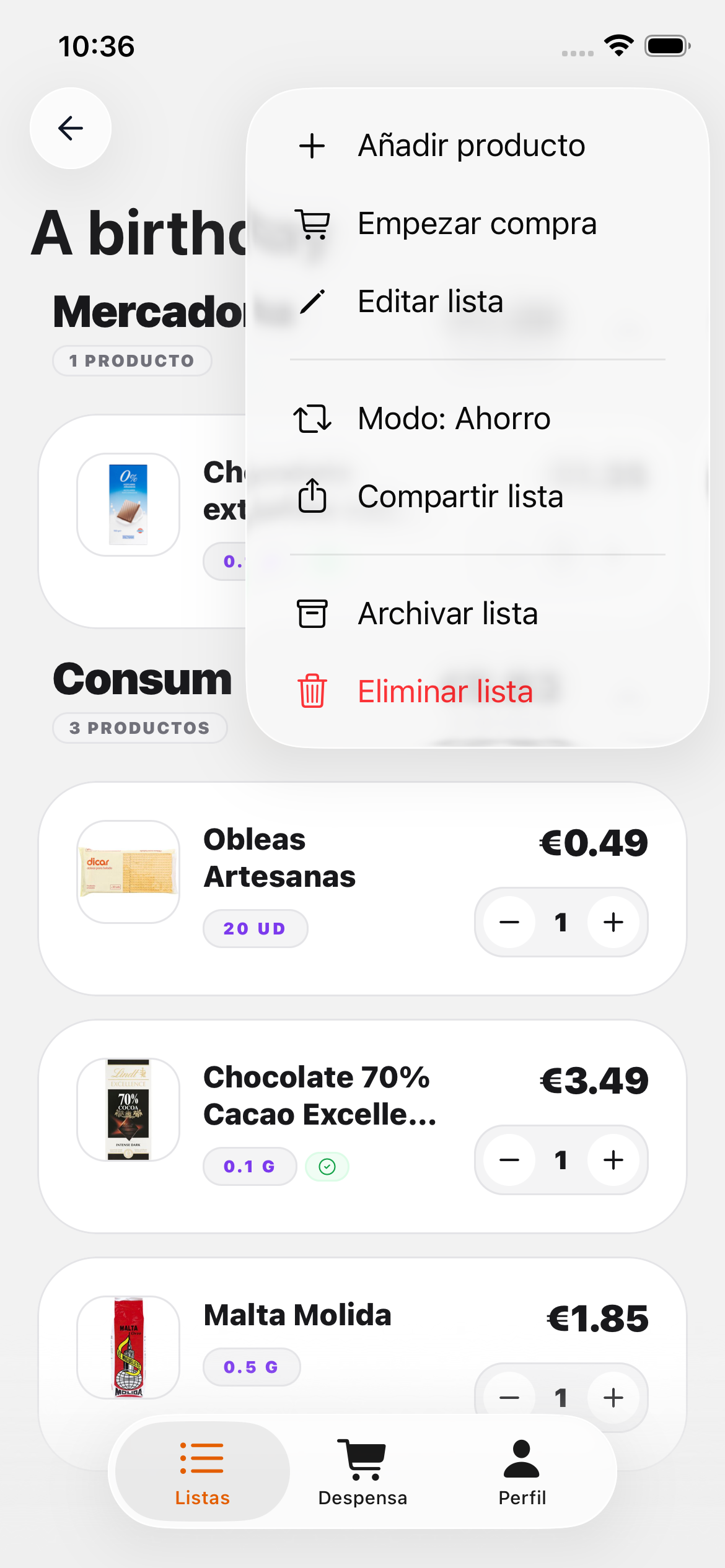
Task: Select the pencil icon for Editar lista
Action: click(x=312, y=302)
